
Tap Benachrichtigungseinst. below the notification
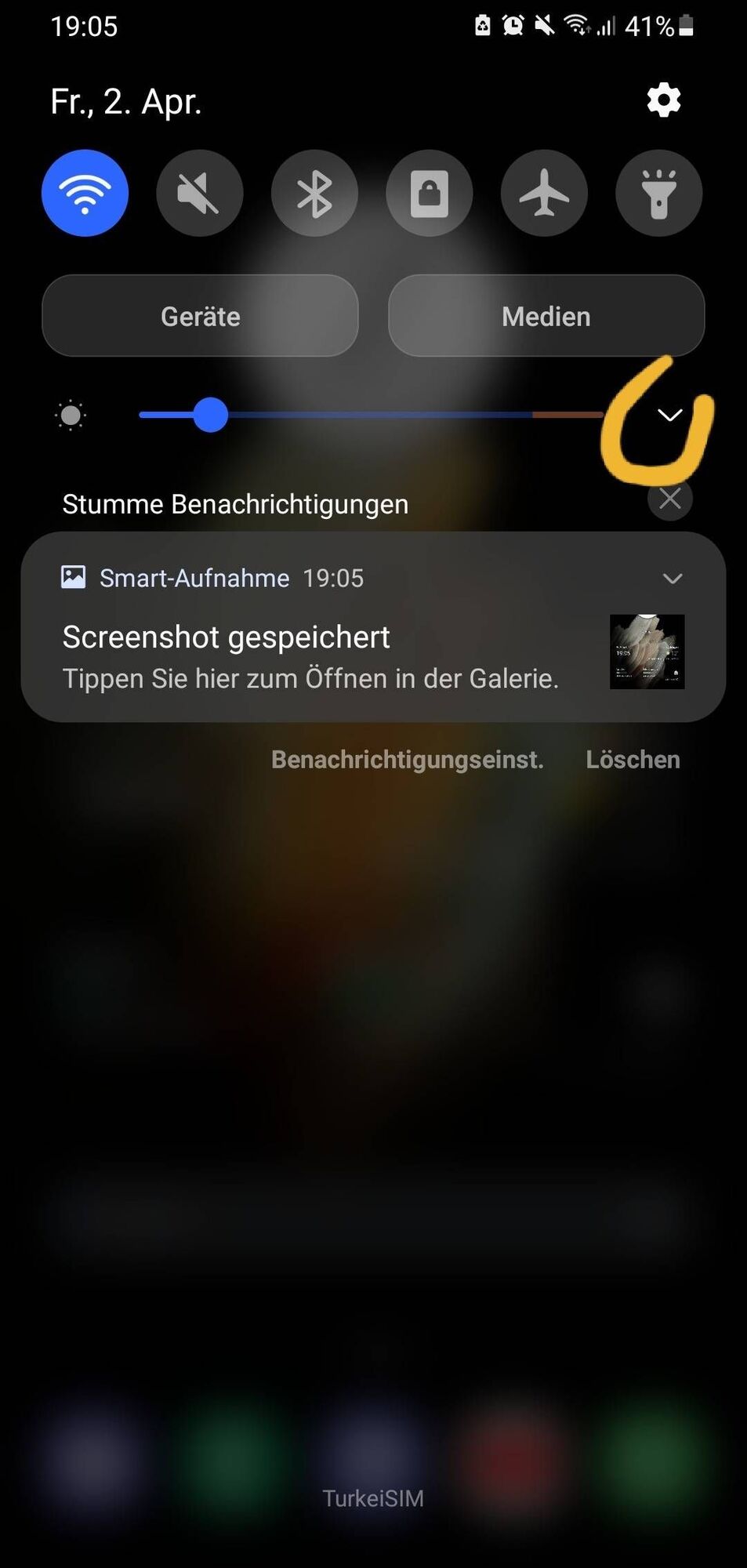tap(408, 759)
